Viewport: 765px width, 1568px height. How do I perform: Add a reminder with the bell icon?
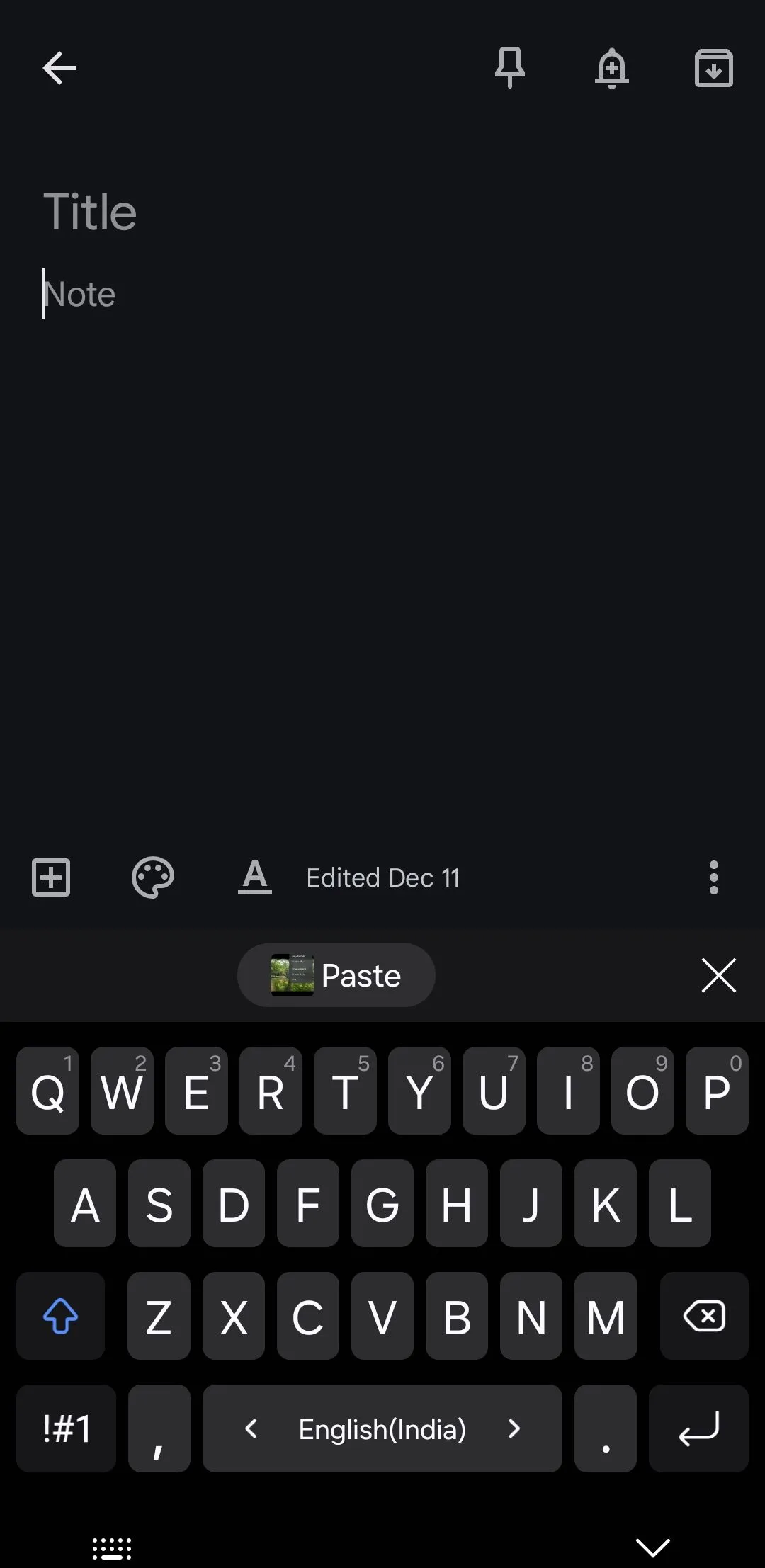click(x=611, y=68)
